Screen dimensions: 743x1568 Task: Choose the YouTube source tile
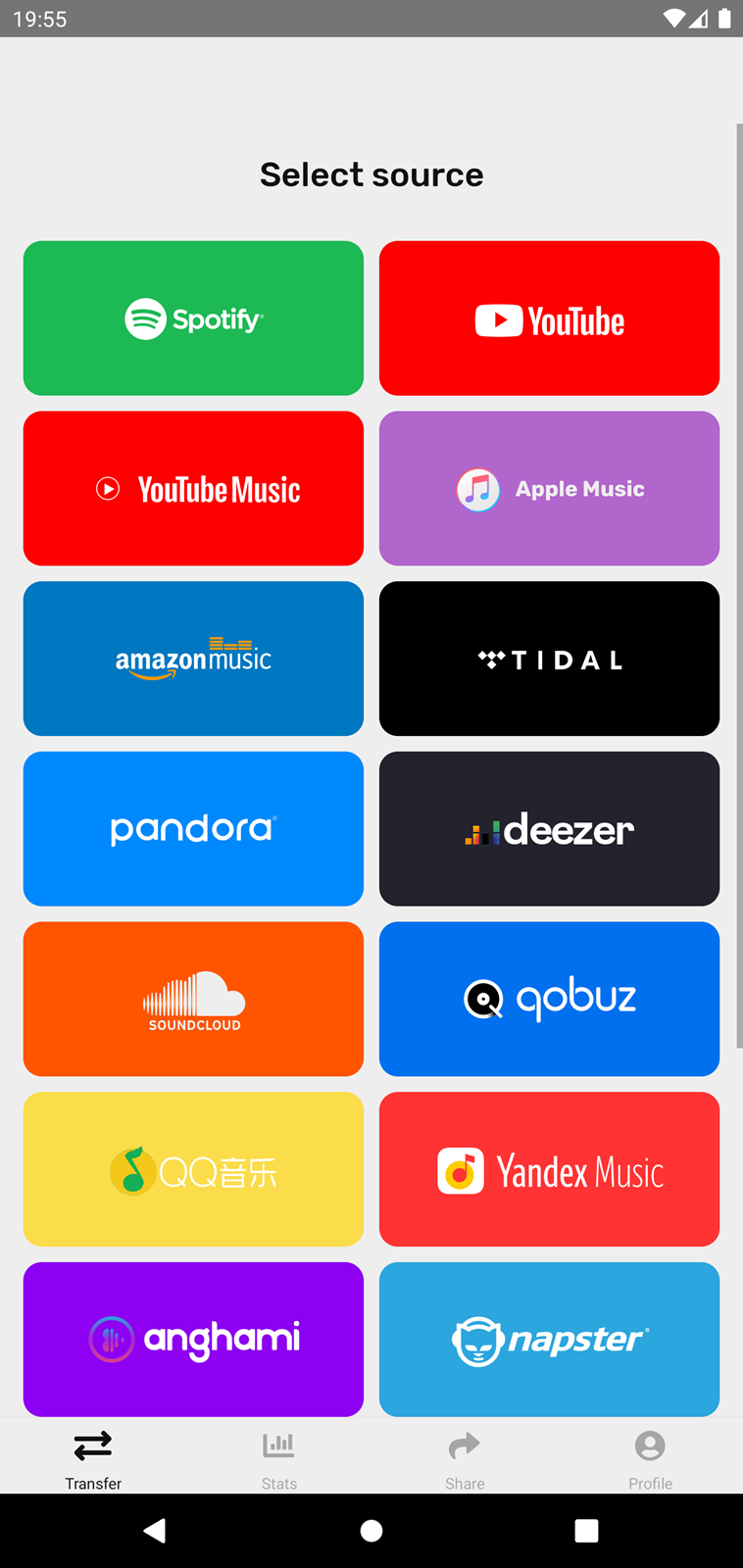[549, 318]
